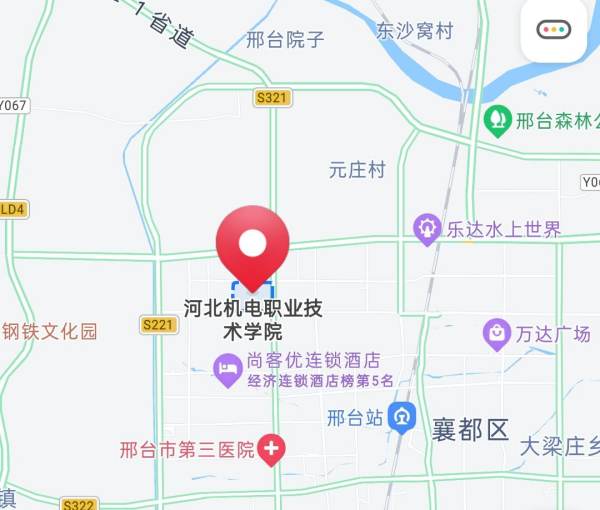Image resolution: width=600 pixels, height=510 pixels.
Task: Open the three-dot menu button
Action: pos(553,30)
